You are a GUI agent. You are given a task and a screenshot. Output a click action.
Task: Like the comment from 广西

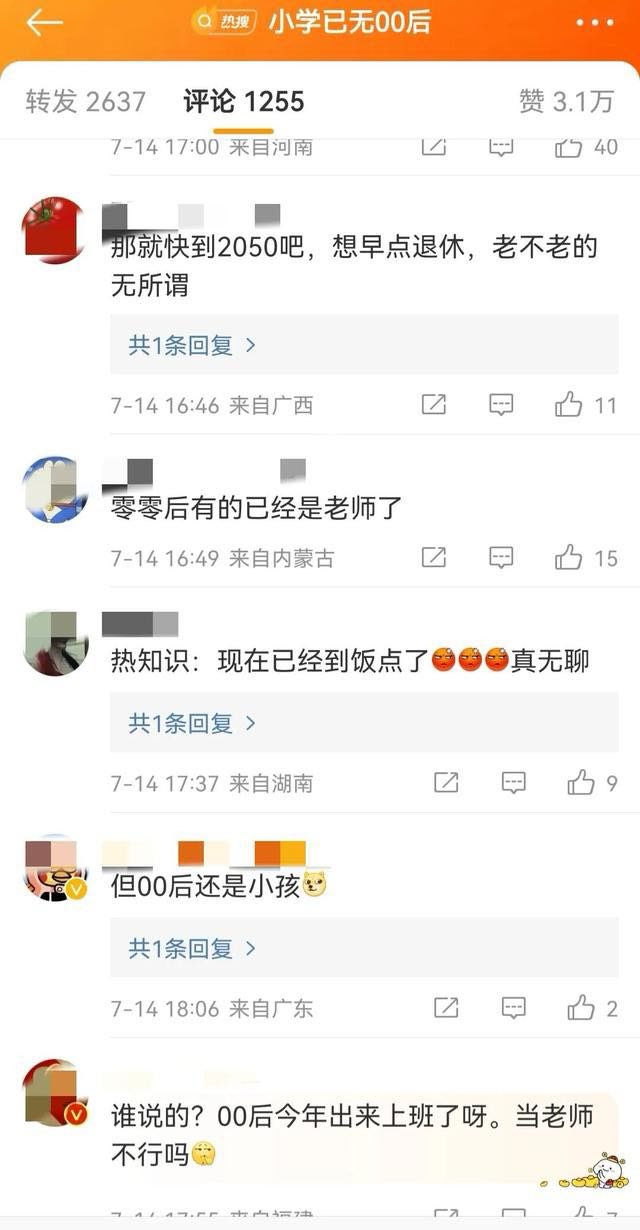pos(569,405)
